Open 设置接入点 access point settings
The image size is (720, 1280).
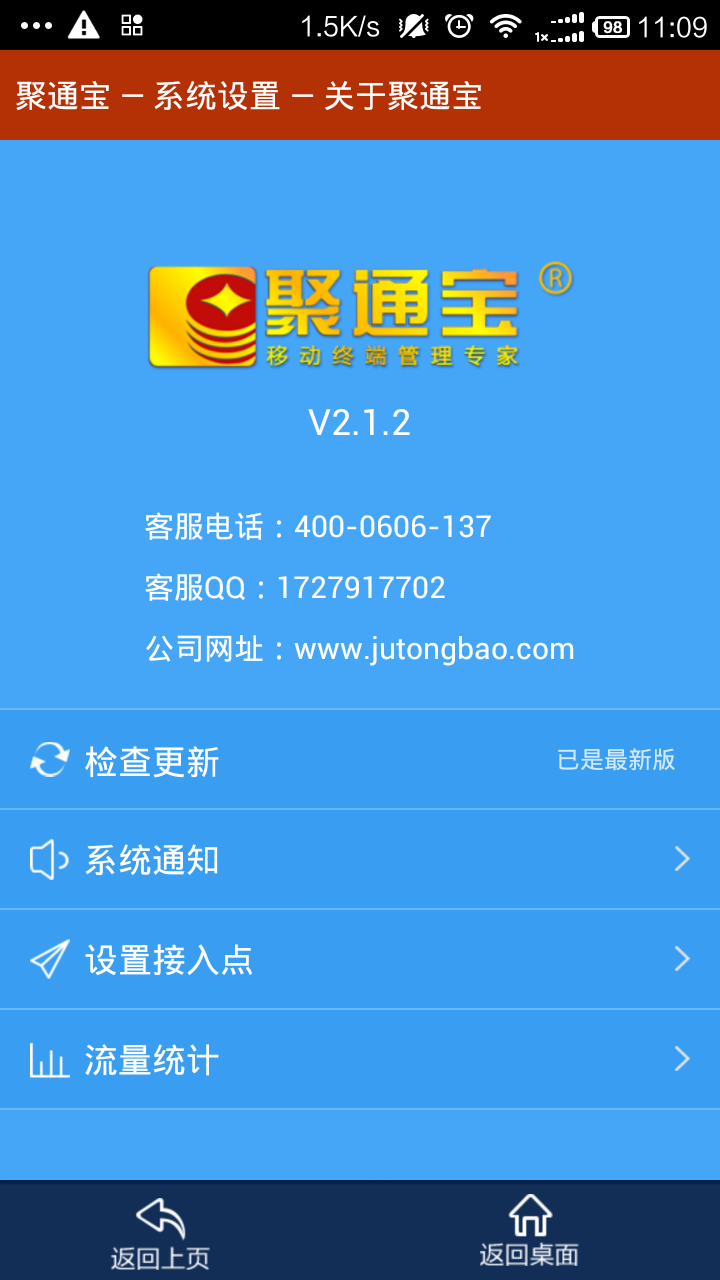point(360,960)
